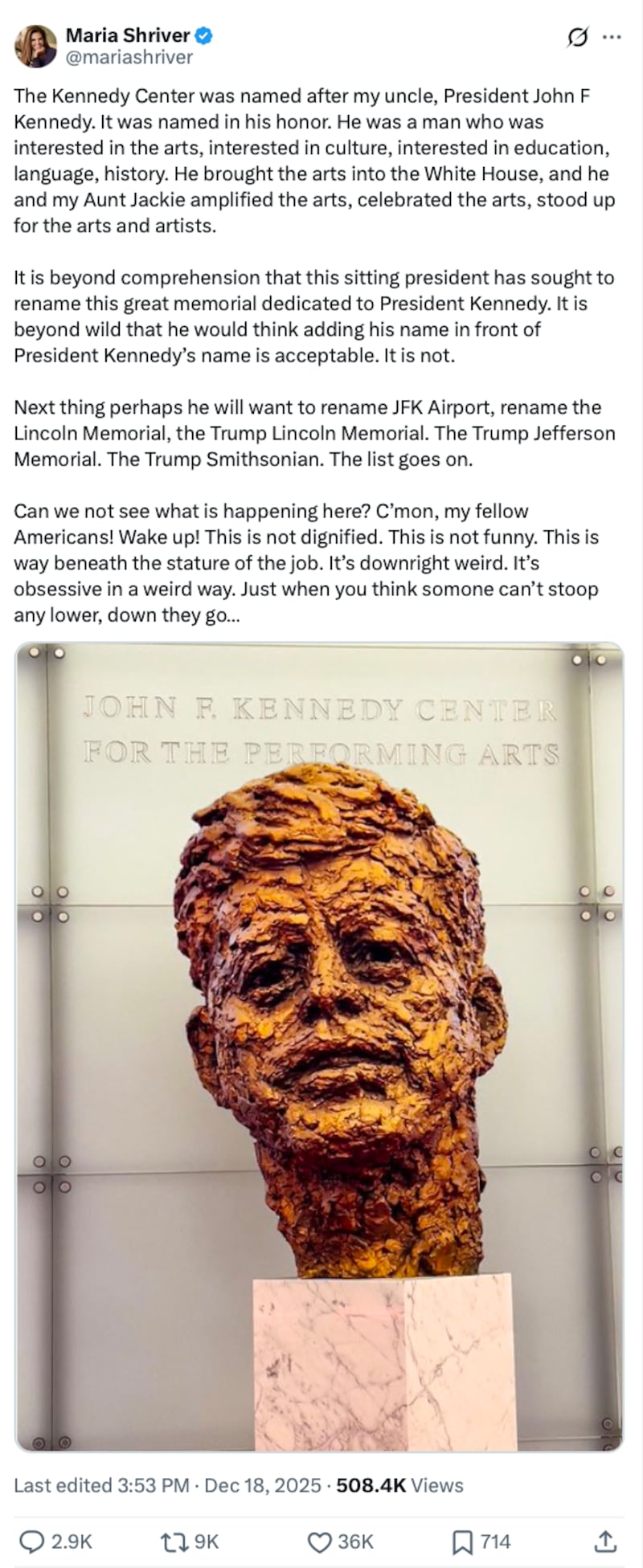Bookmark this post

coord(462,1541)
